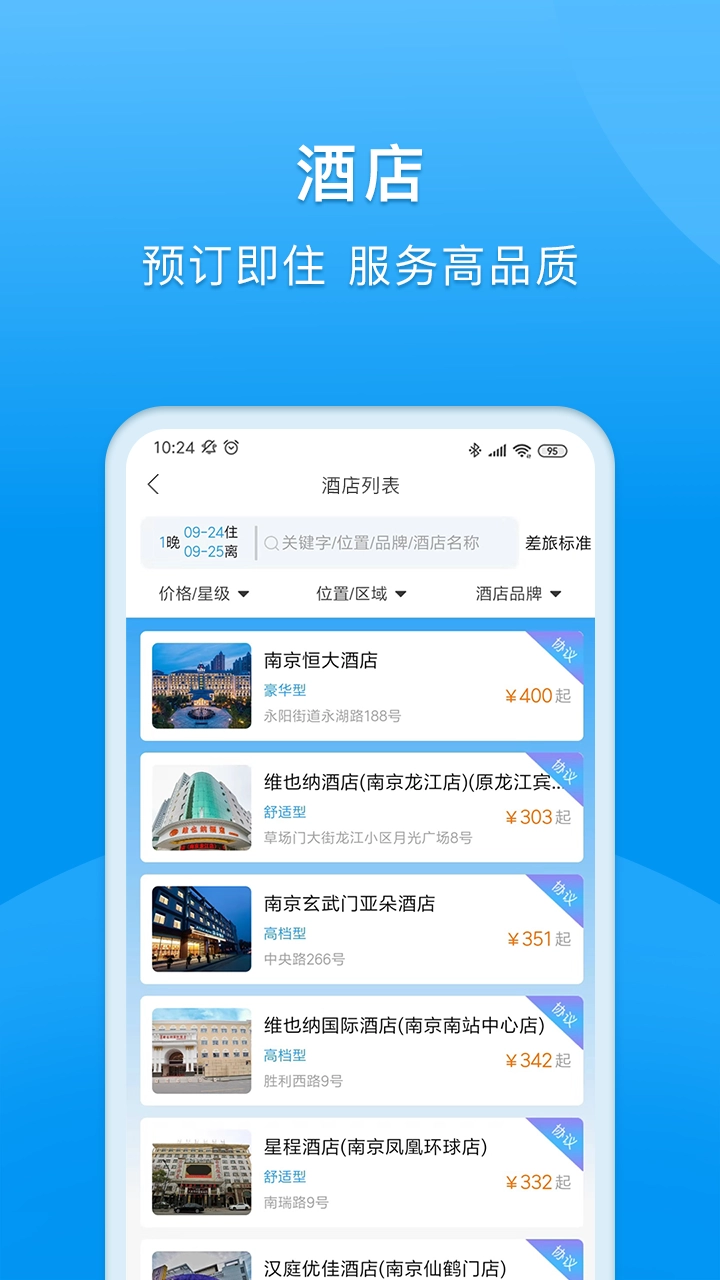Click the magnifier icon in the search bar

pos(270,543)
